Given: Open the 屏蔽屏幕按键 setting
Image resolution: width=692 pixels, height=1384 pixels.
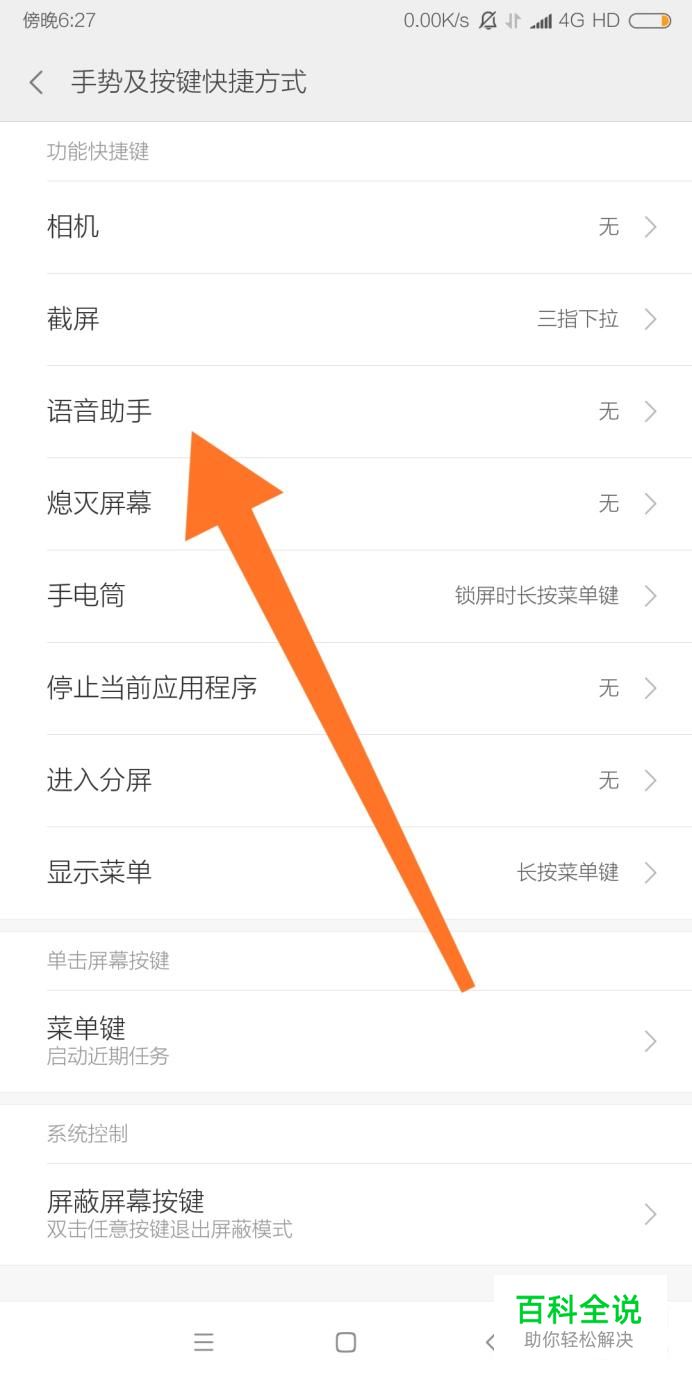Looking at the screenshot, I should tap(346, 1213).
